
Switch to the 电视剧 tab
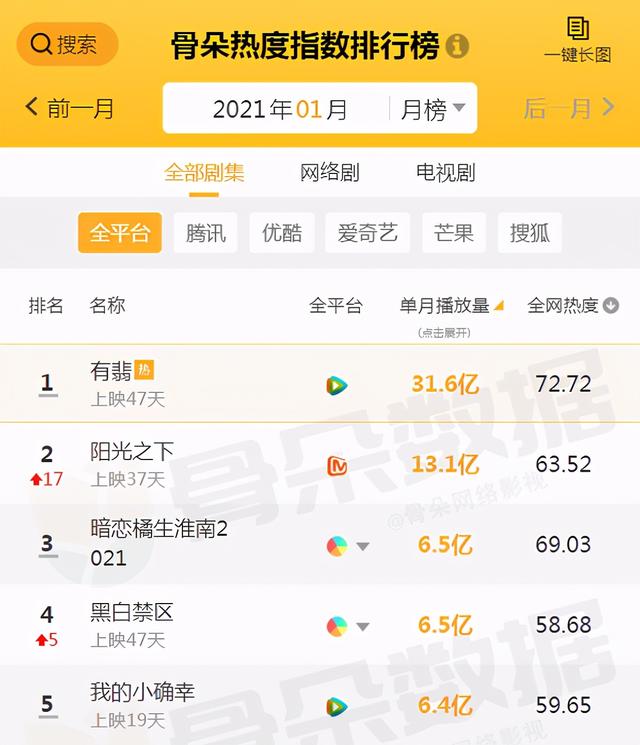(445, 173)
